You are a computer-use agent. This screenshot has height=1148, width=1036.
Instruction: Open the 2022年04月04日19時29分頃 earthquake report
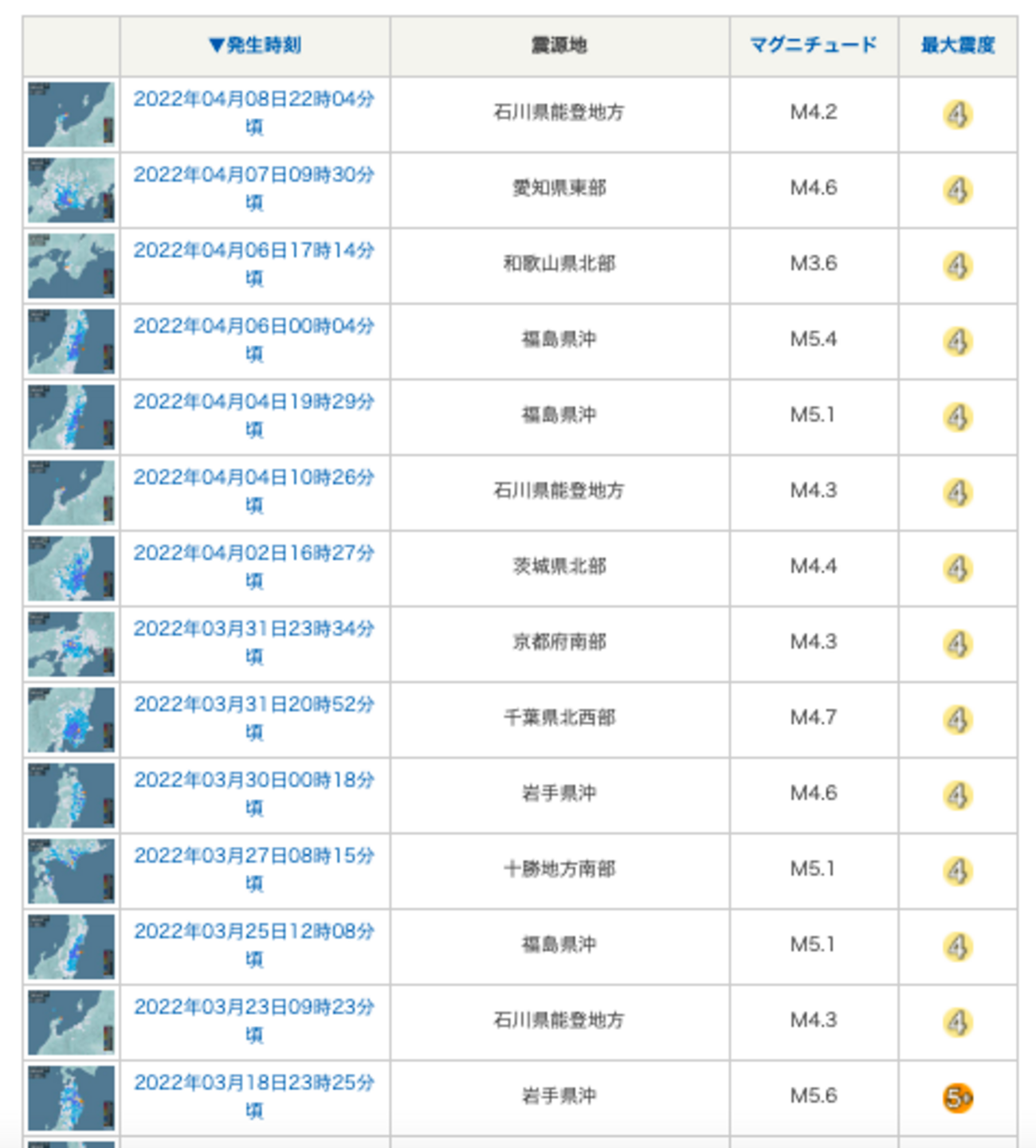pyautogui.click(x=253, y=402)
